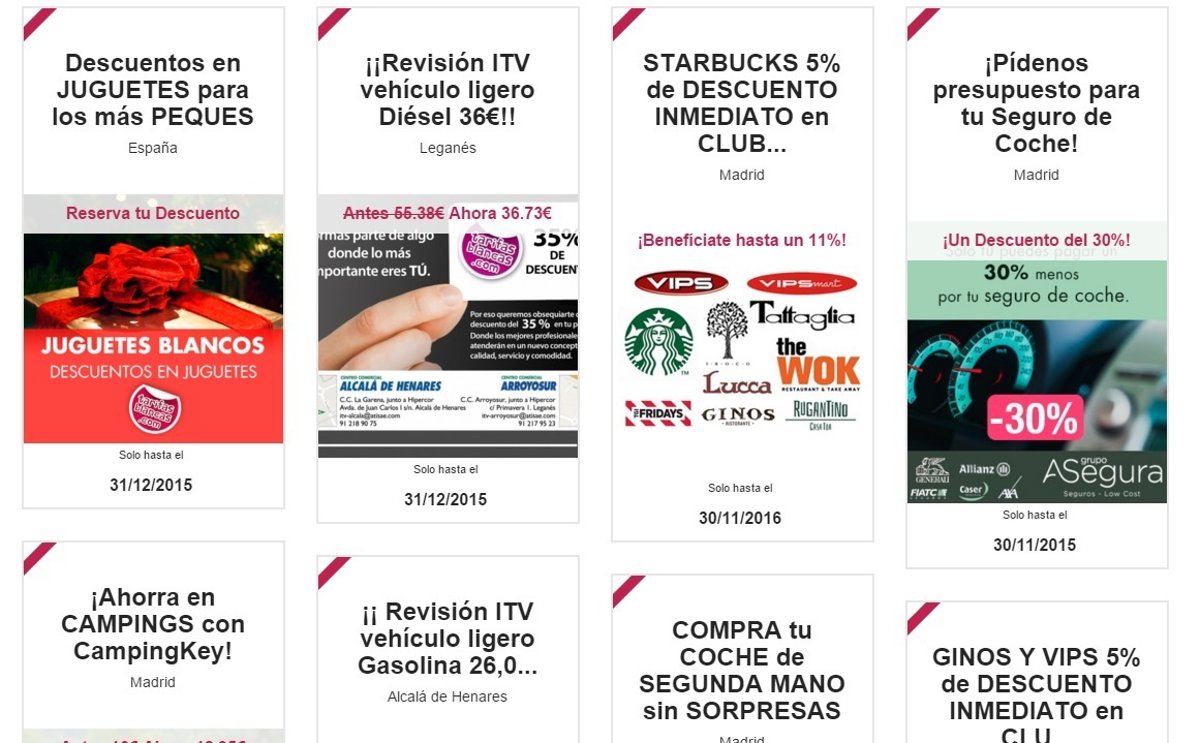
Task: View the Revisión ITV Gasolina offer
Action: pyautogui.click(x=447, y=638)
